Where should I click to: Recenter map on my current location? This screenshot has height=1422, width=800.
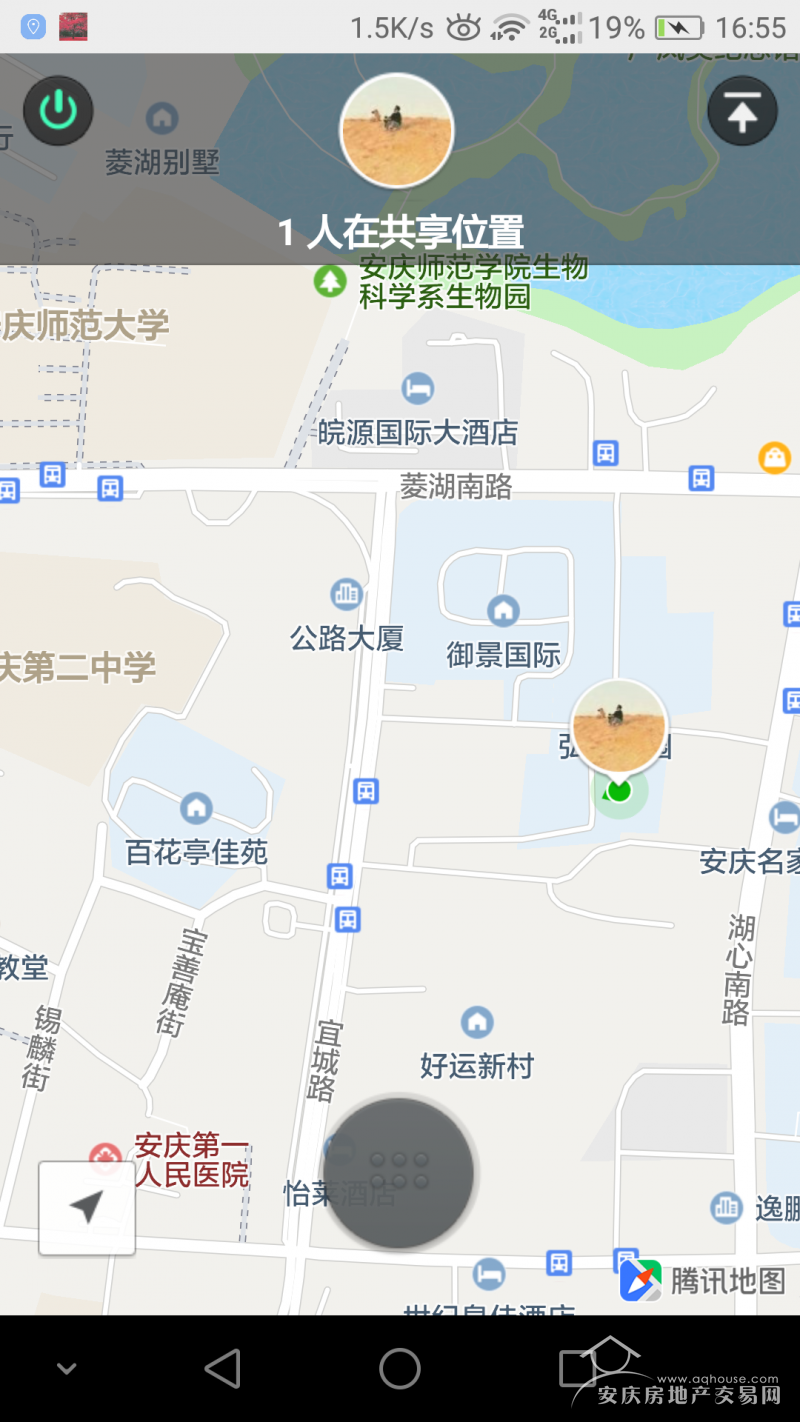point(87,1207)
